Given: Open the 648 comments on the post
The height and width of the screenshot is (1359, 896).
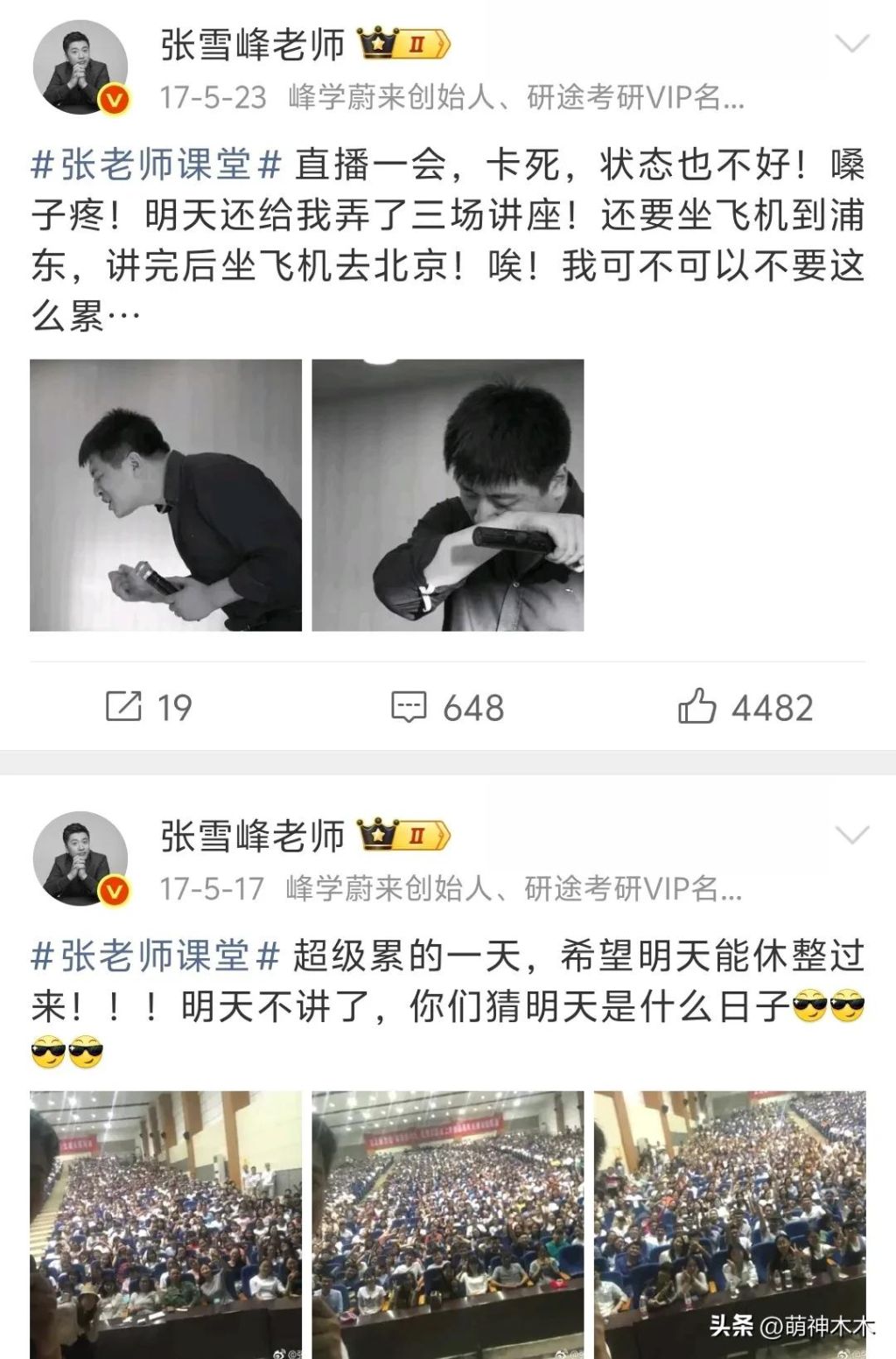Looking at the screenshot, I should (x=447, y=707).
